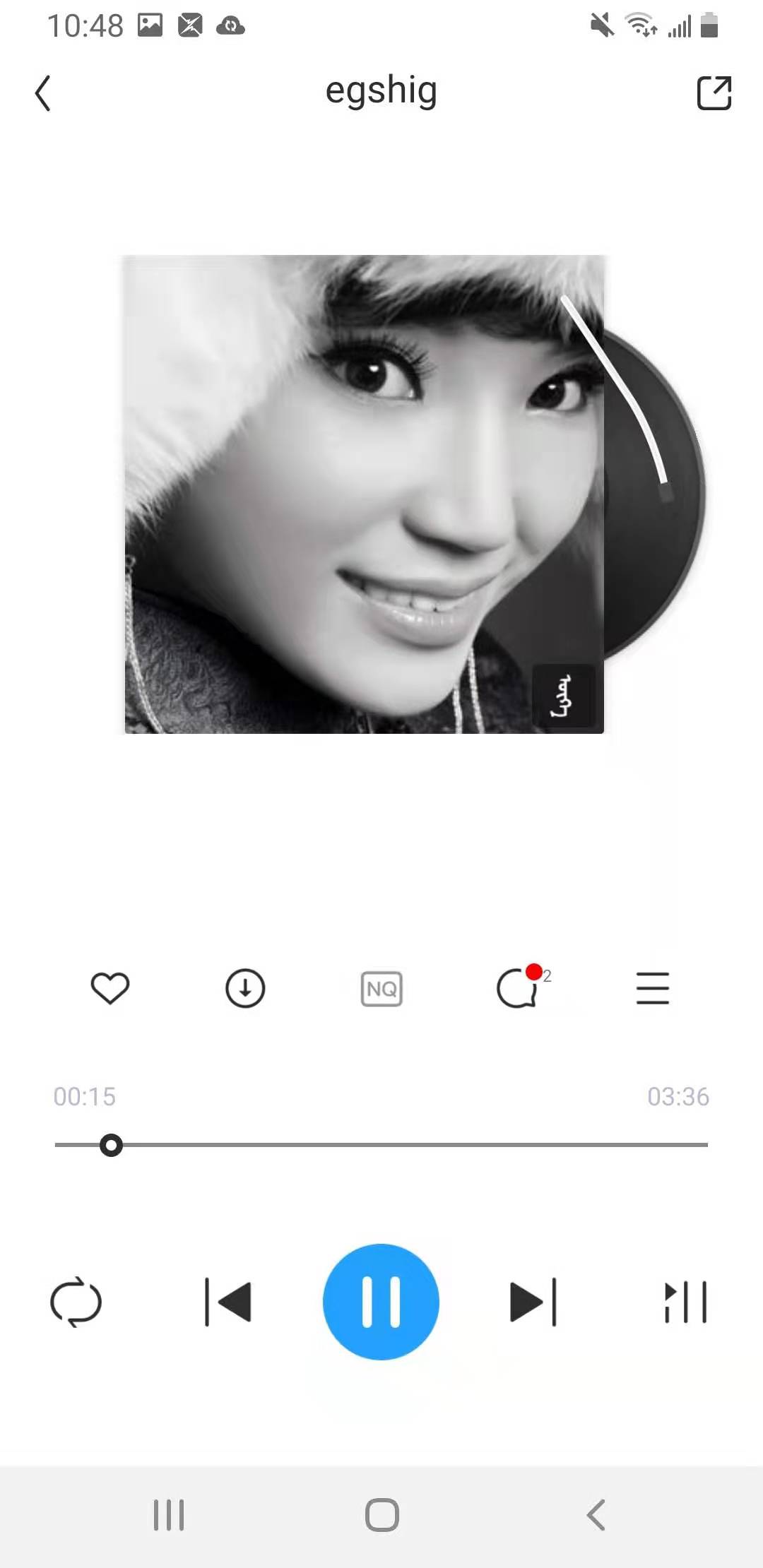The width and height of the screenshot is (763, 1568).
Task: Download the current track
Action: click(245, 988)
